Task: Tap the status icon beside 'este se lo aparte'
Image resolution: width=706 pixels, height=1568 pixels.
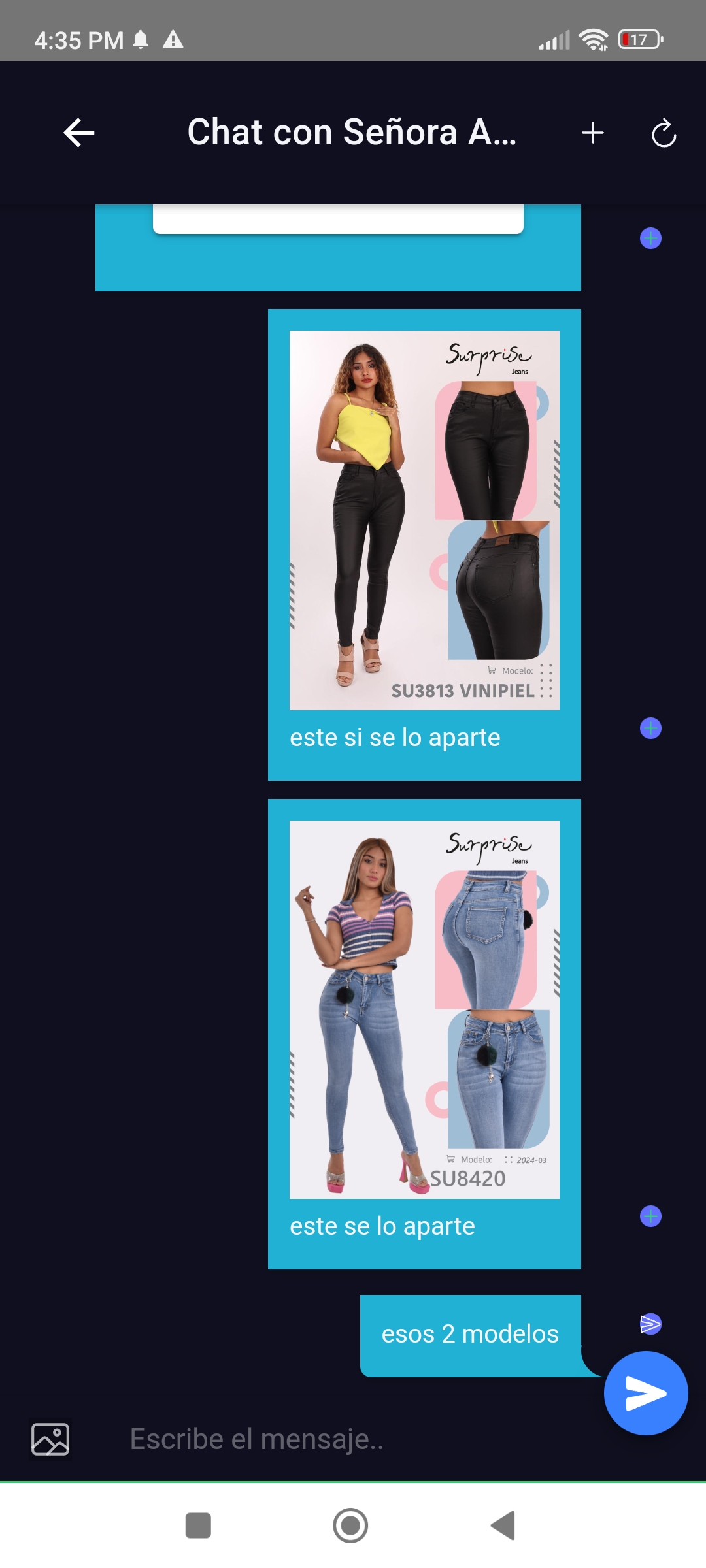Action: pyautogui.click(x=650, y=1217)
